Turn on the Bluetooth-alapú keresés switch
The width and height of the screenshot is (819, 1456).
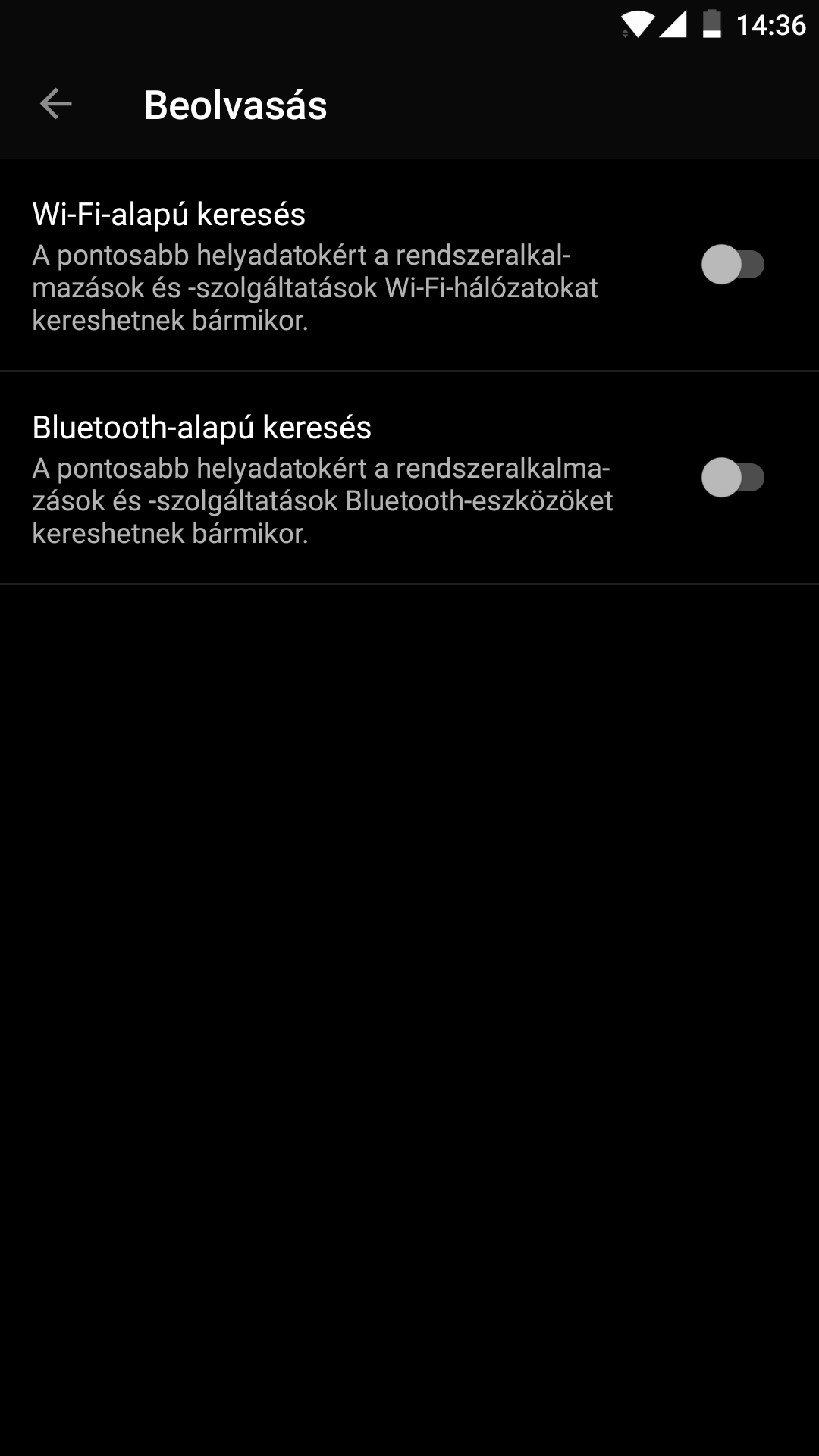pos(733,478)
